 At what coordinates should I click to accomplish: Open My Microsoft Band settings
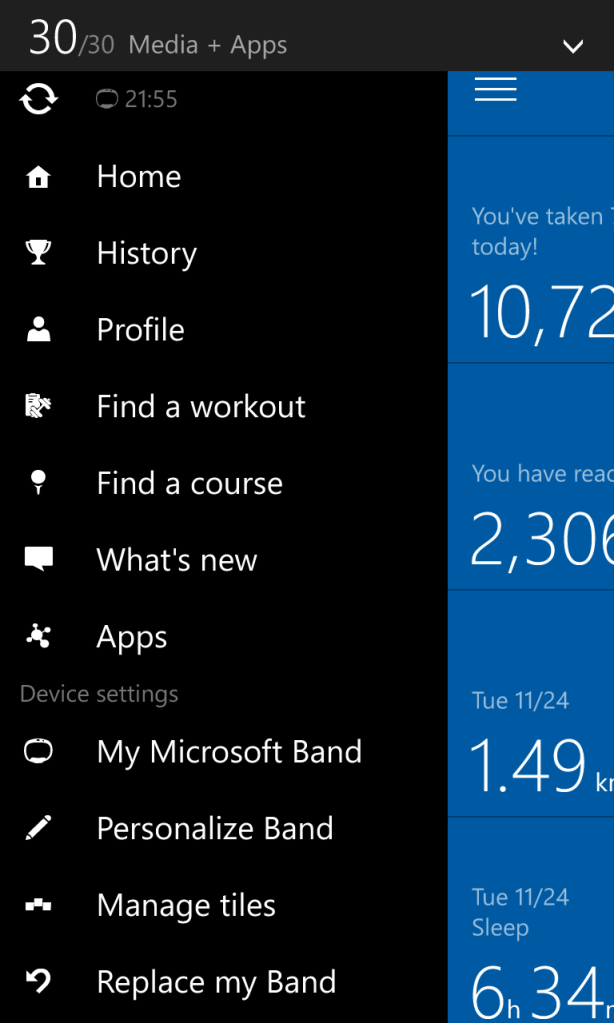(228, 752)
